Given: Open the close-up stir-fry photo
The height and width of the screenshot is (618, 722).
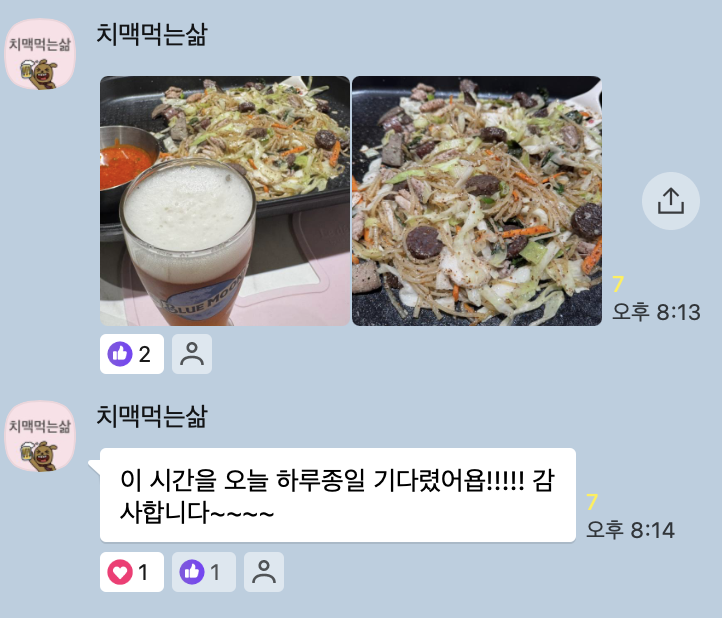Looking at the screenshot, I should tap(477, 201).
